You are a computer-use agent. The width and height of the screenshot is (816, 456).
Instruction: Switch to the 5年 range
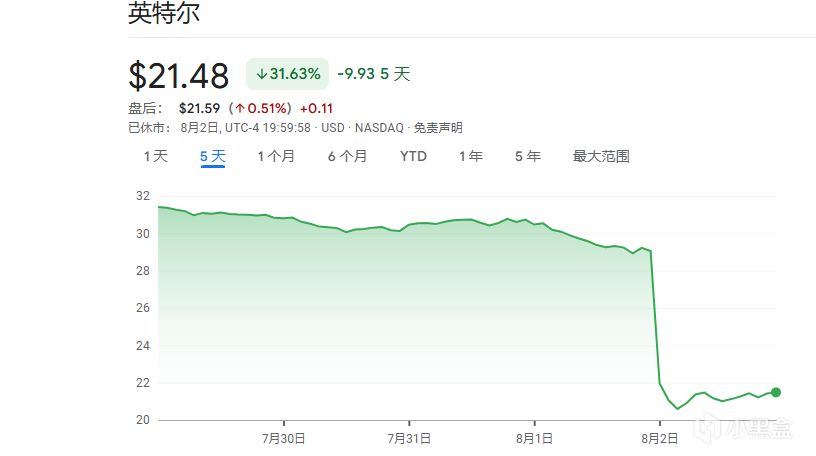tap(528, 156)
